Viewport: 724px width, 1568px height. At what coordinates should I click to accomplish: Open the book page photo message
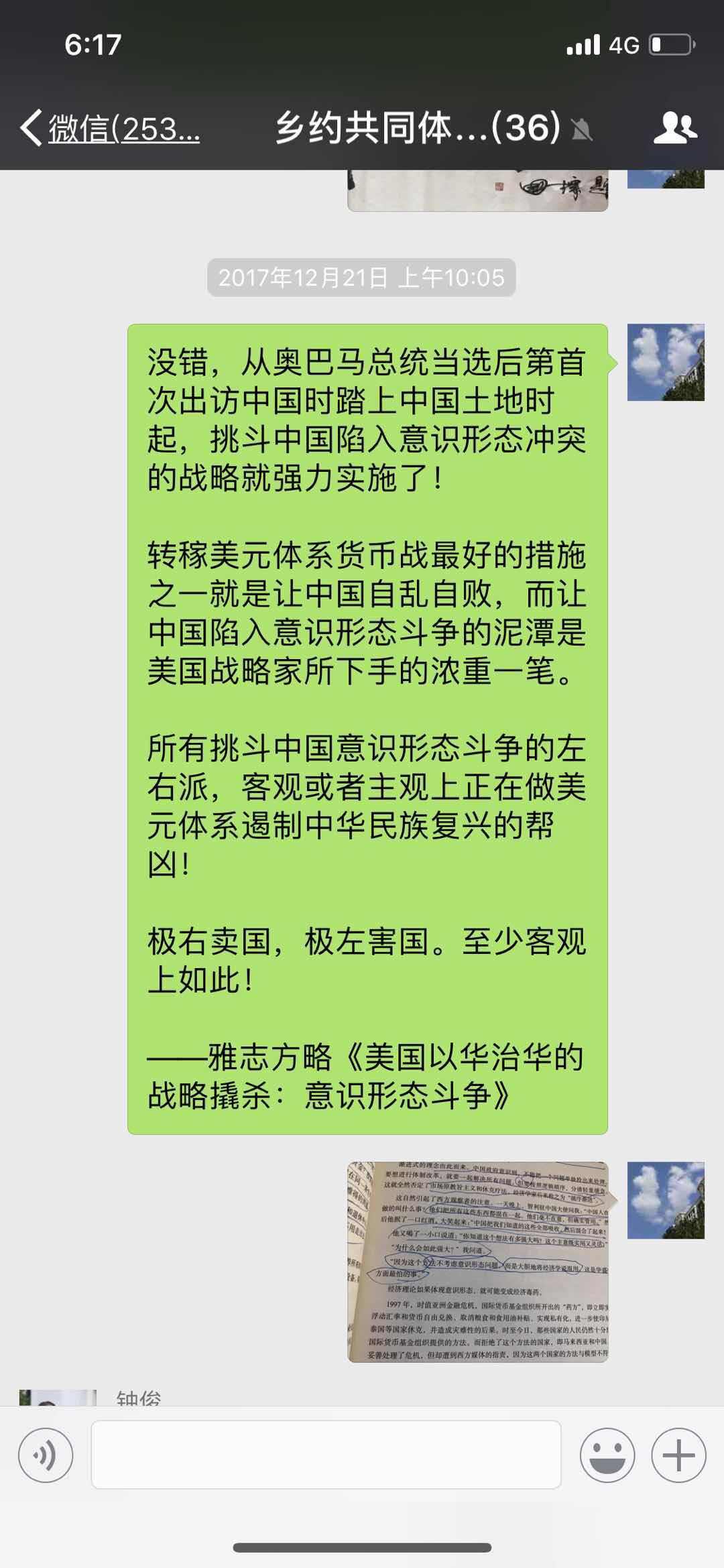point(477,1262)
